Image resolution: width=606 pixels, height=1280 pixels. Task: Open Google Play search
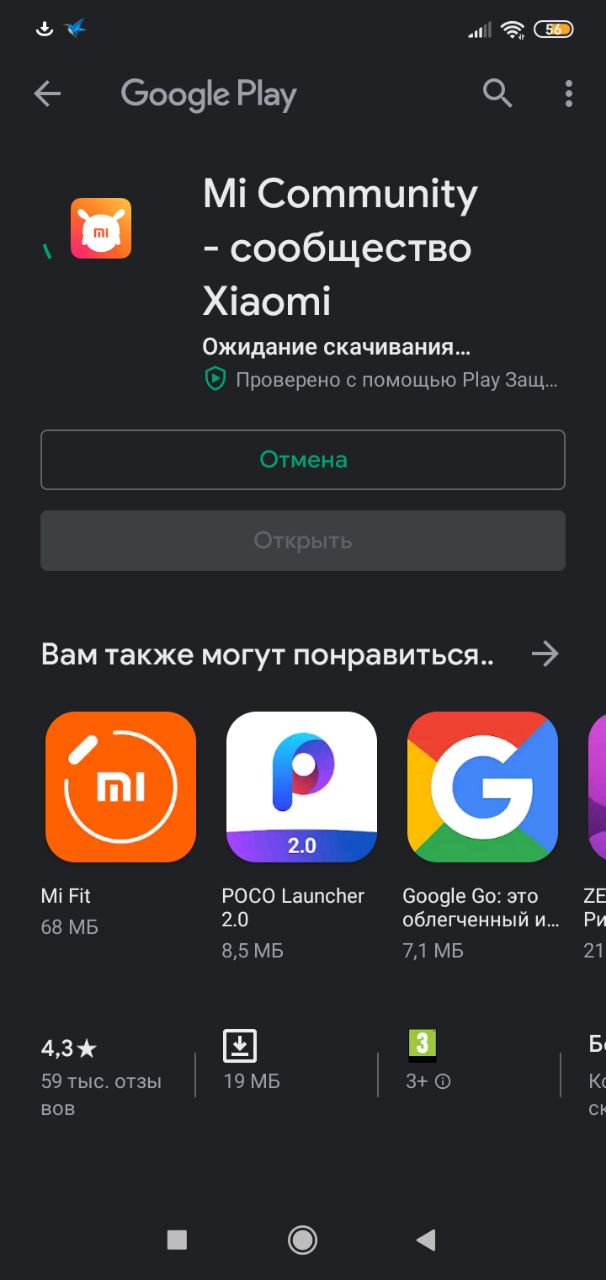click(497, 94)
